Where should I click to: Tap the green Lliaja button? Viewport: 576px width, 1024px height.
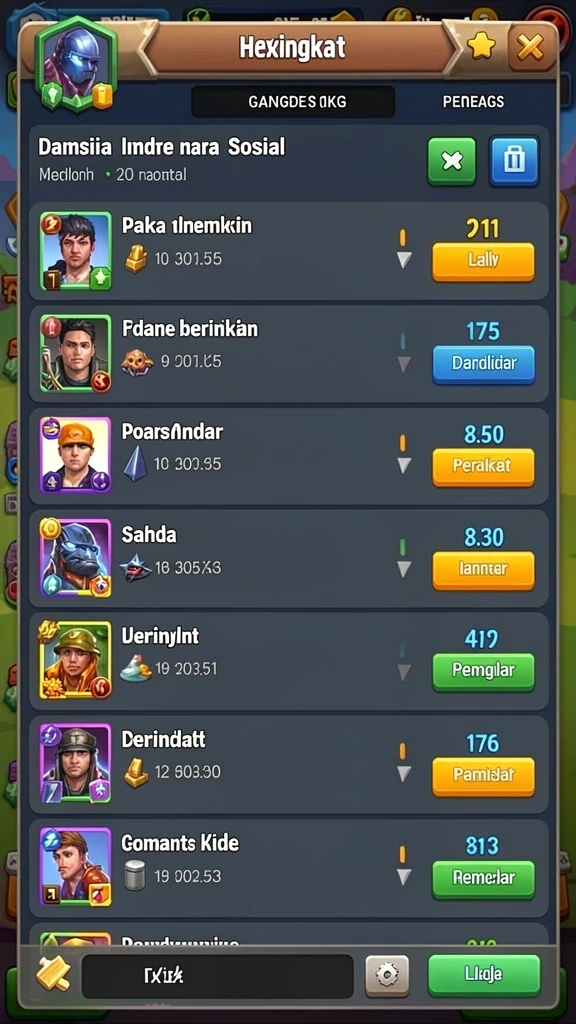484,976
